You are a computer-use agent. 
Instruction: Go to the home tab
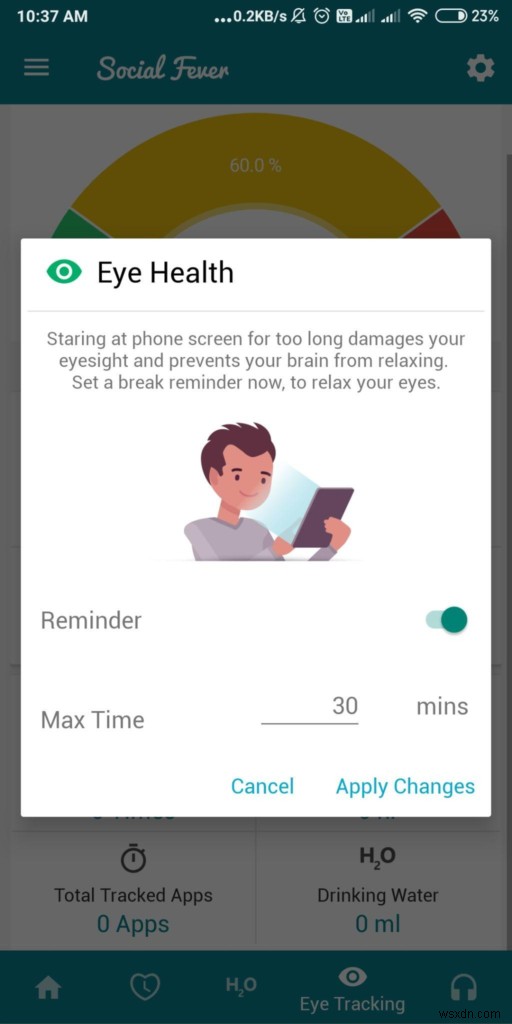click(x=48, y=989)
